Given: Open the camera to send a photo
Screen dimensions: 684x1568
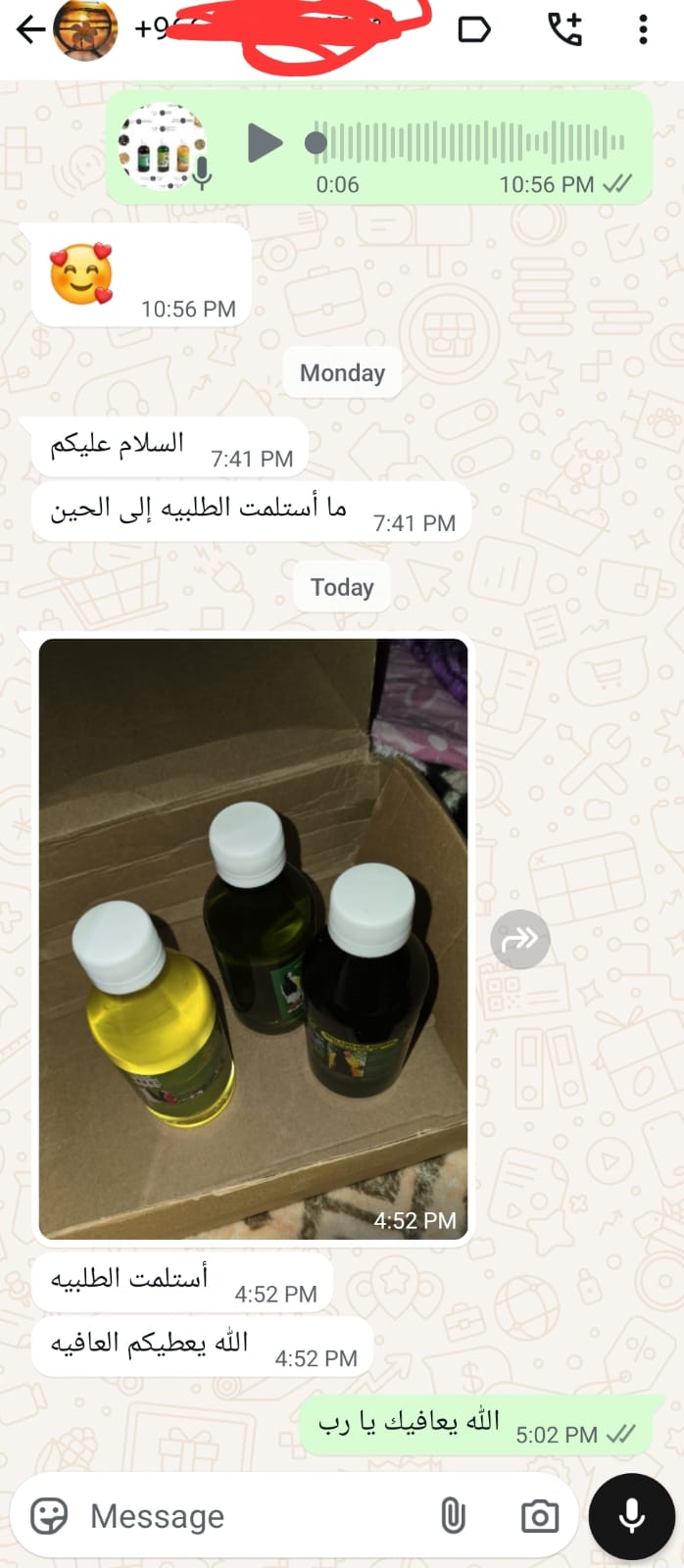Looking at the screenshot, I should (x=539, y=1516).
